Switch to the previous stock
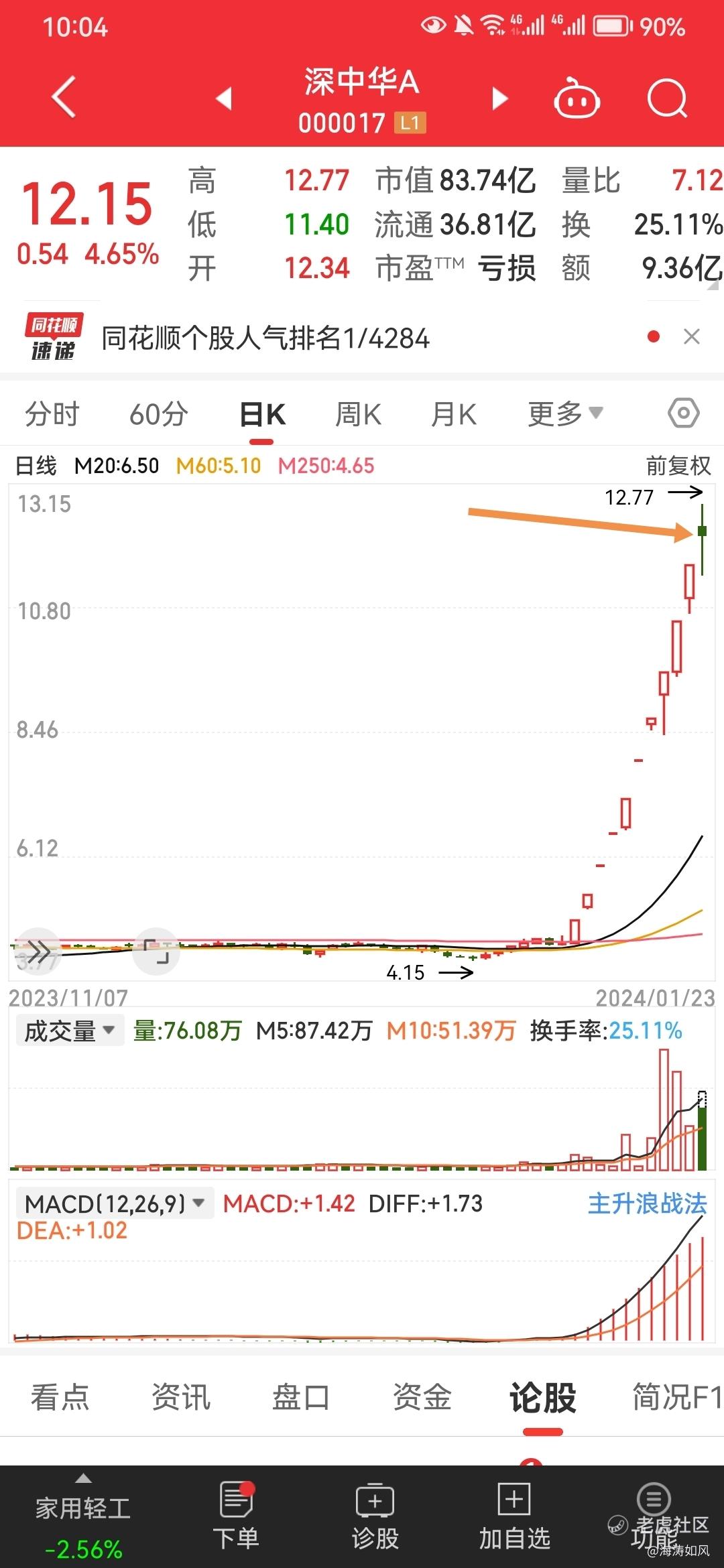This screenshot has height=1568, width=724. click(225, 98)
